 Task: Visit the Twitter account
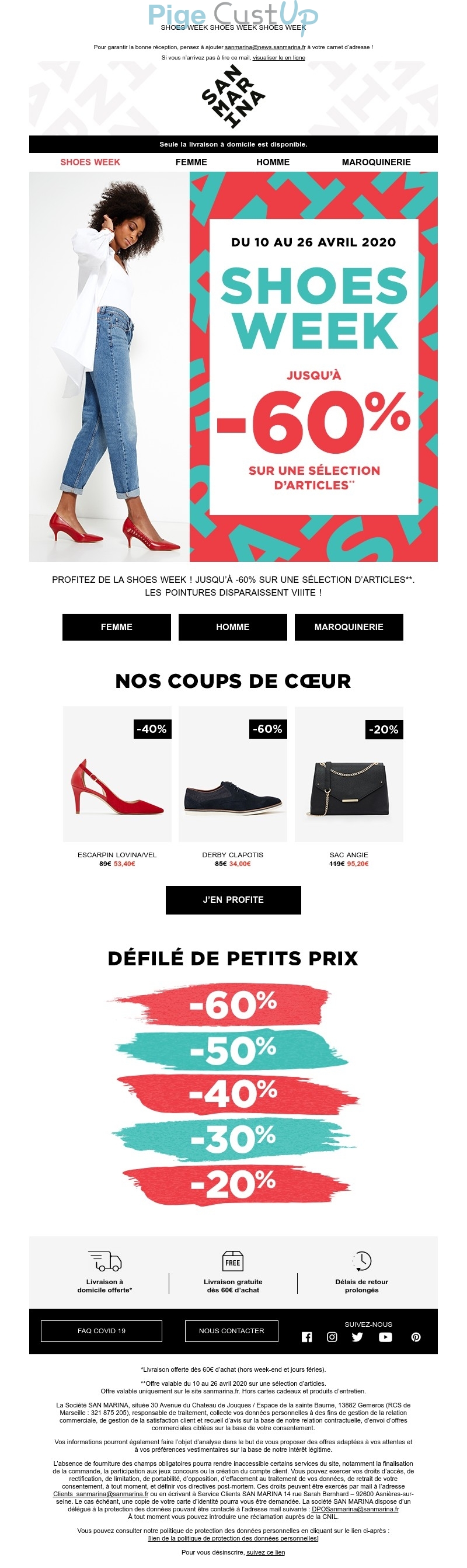coord(357,1337)
